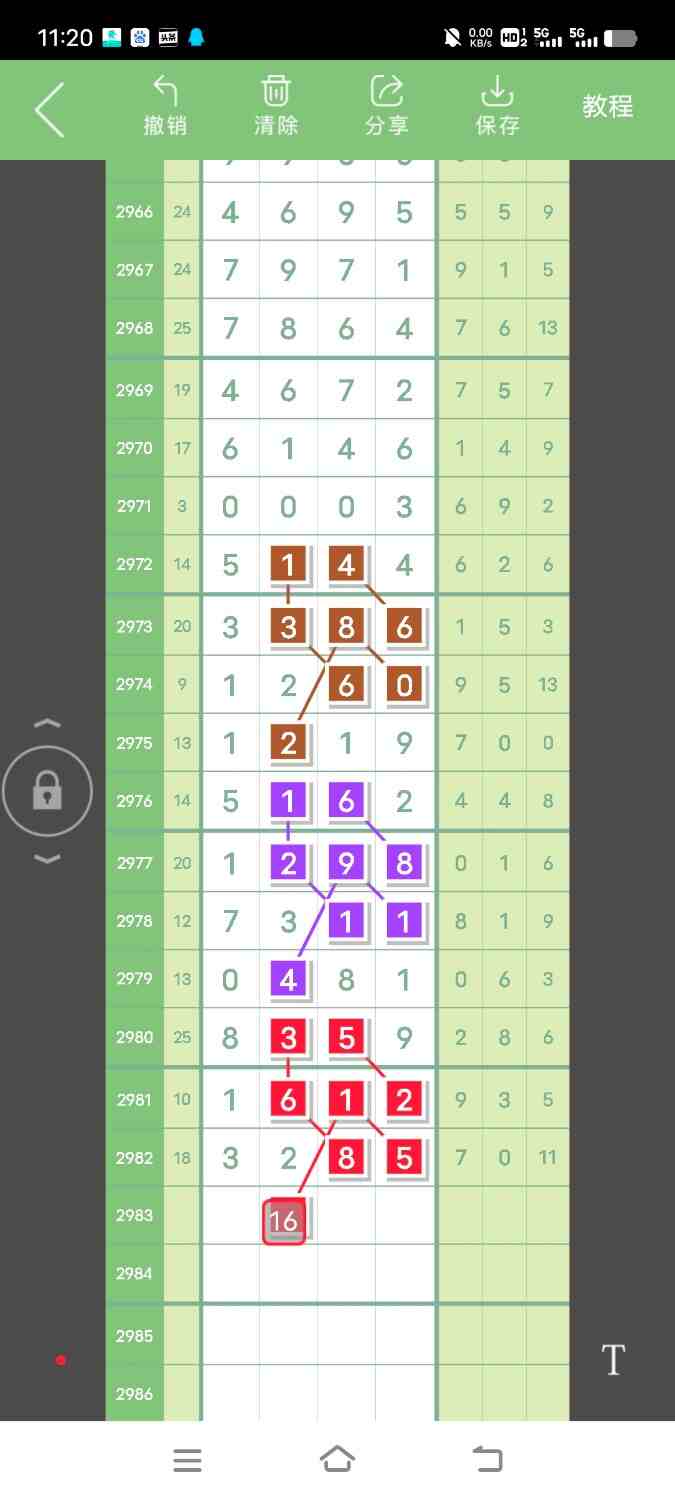Select the highlighted 16 cell in row 2983
The height and width of the screenshot is (1500, 675).
[284, 1221]
